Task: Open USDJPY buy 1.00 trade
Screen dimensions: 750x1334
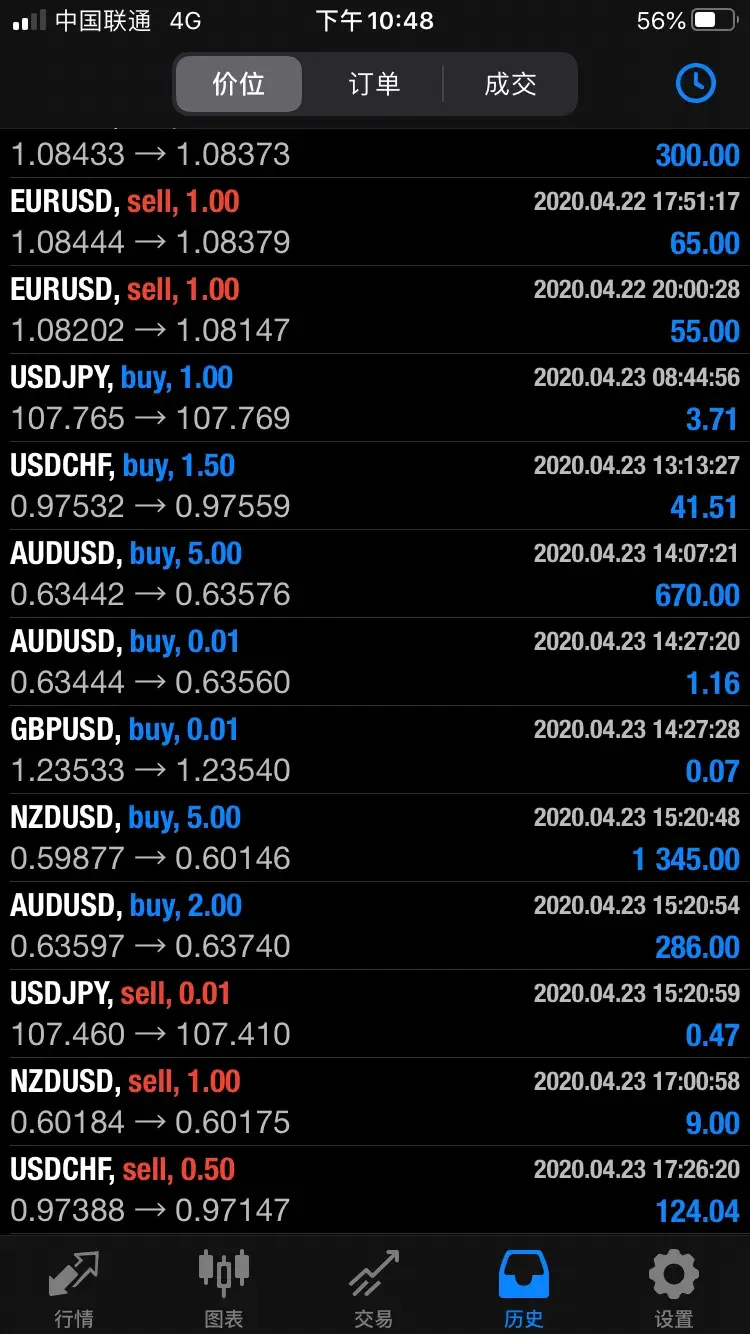Action: [x=375, y=398]
